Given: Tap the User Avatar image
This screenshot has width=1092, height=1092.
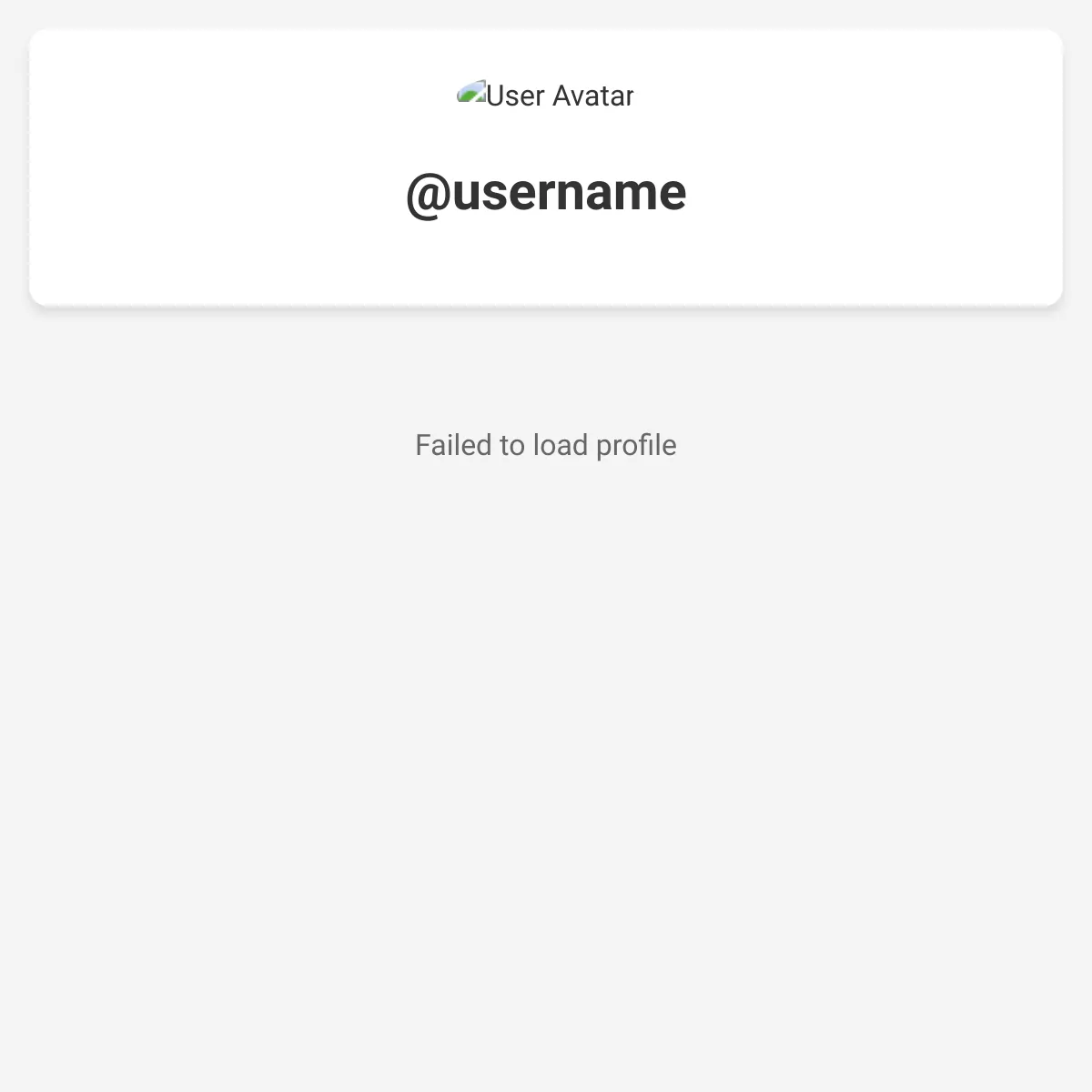Looking at the screenshot, I should click(545, 96).
